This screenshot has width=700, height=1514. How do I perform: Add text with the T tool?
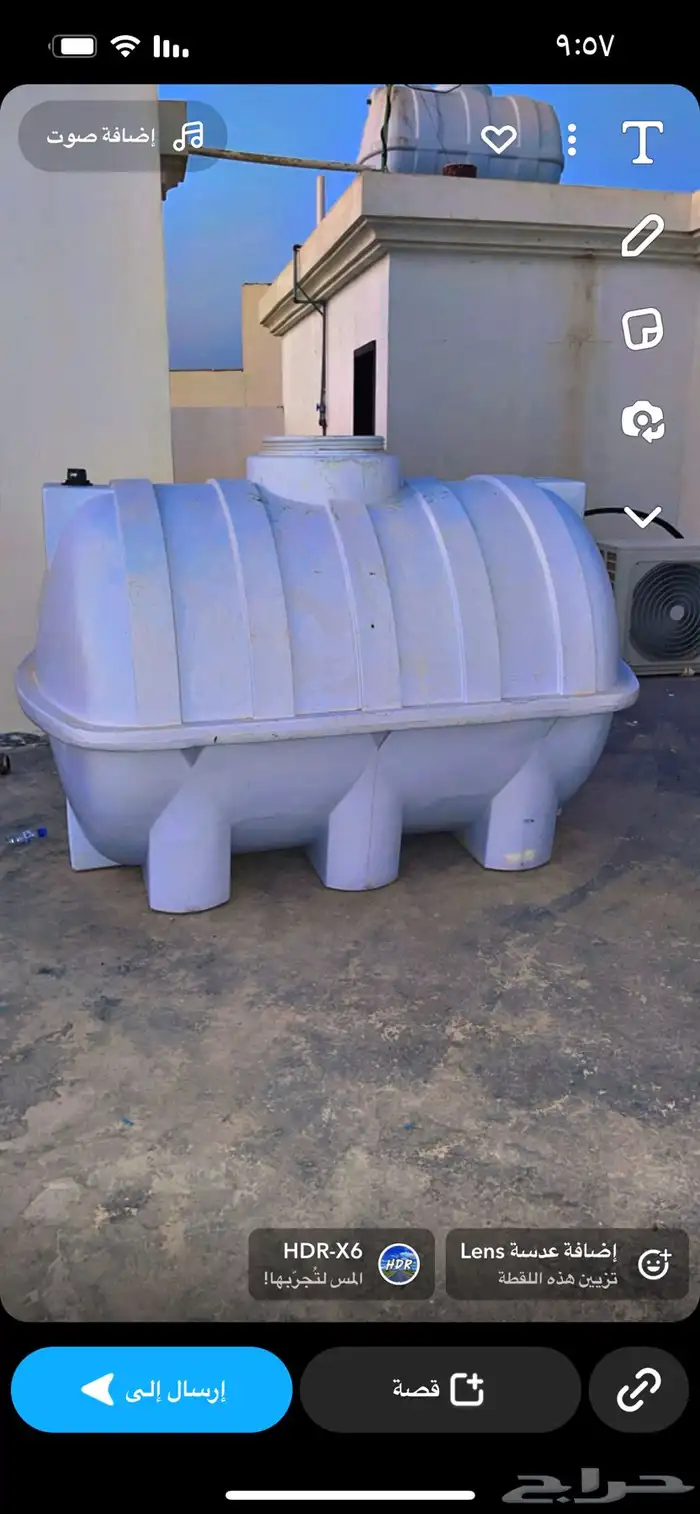[x=642, y=142]
